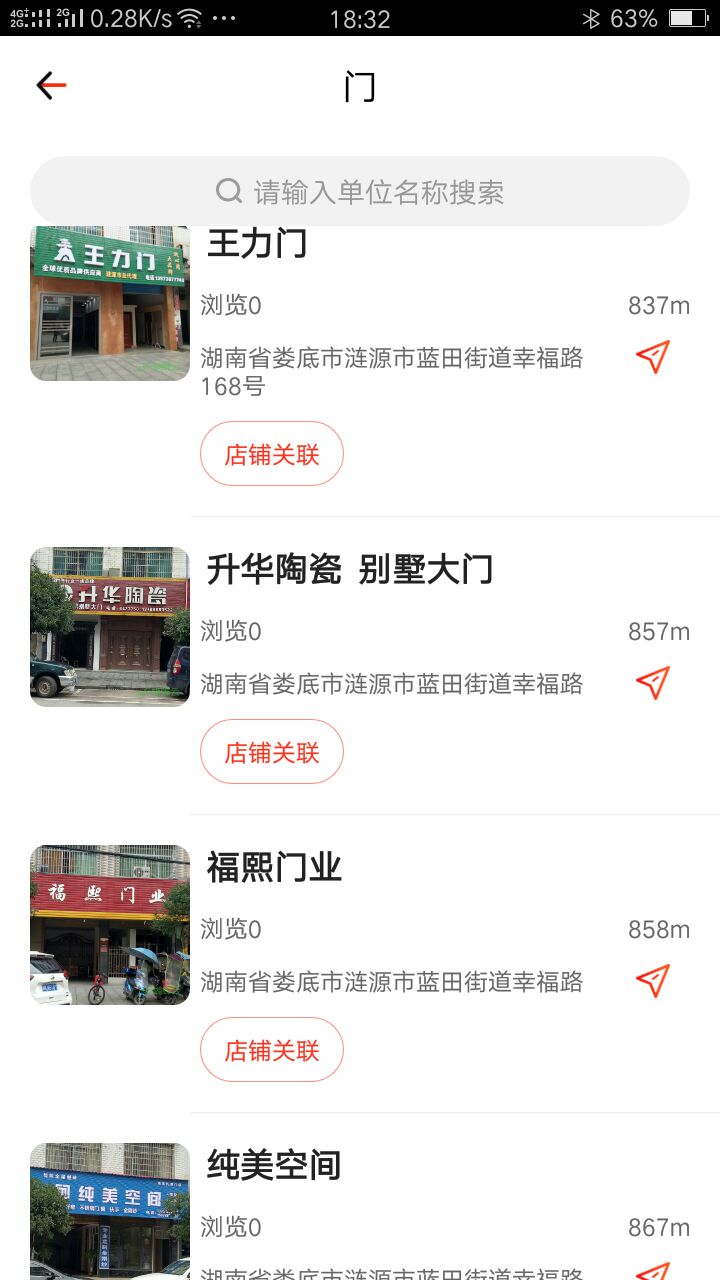
Task: Get directions to 福熙门业
Action: click(652, 981)
